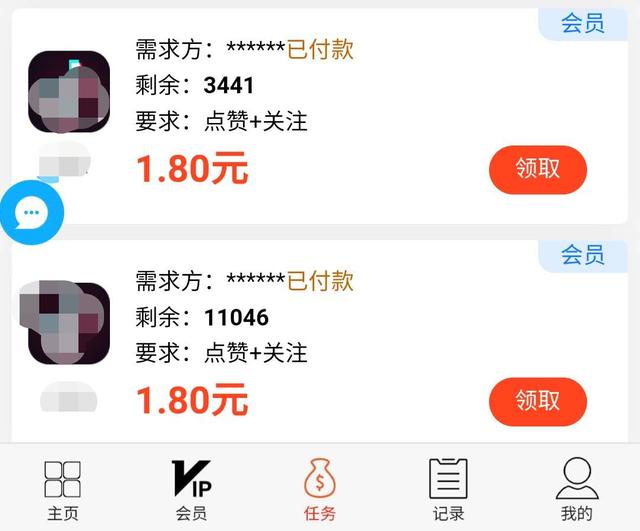Open the 会员 VIP tab
The width and height of the screenshot is (640, 531).
(x=191, y=490)
